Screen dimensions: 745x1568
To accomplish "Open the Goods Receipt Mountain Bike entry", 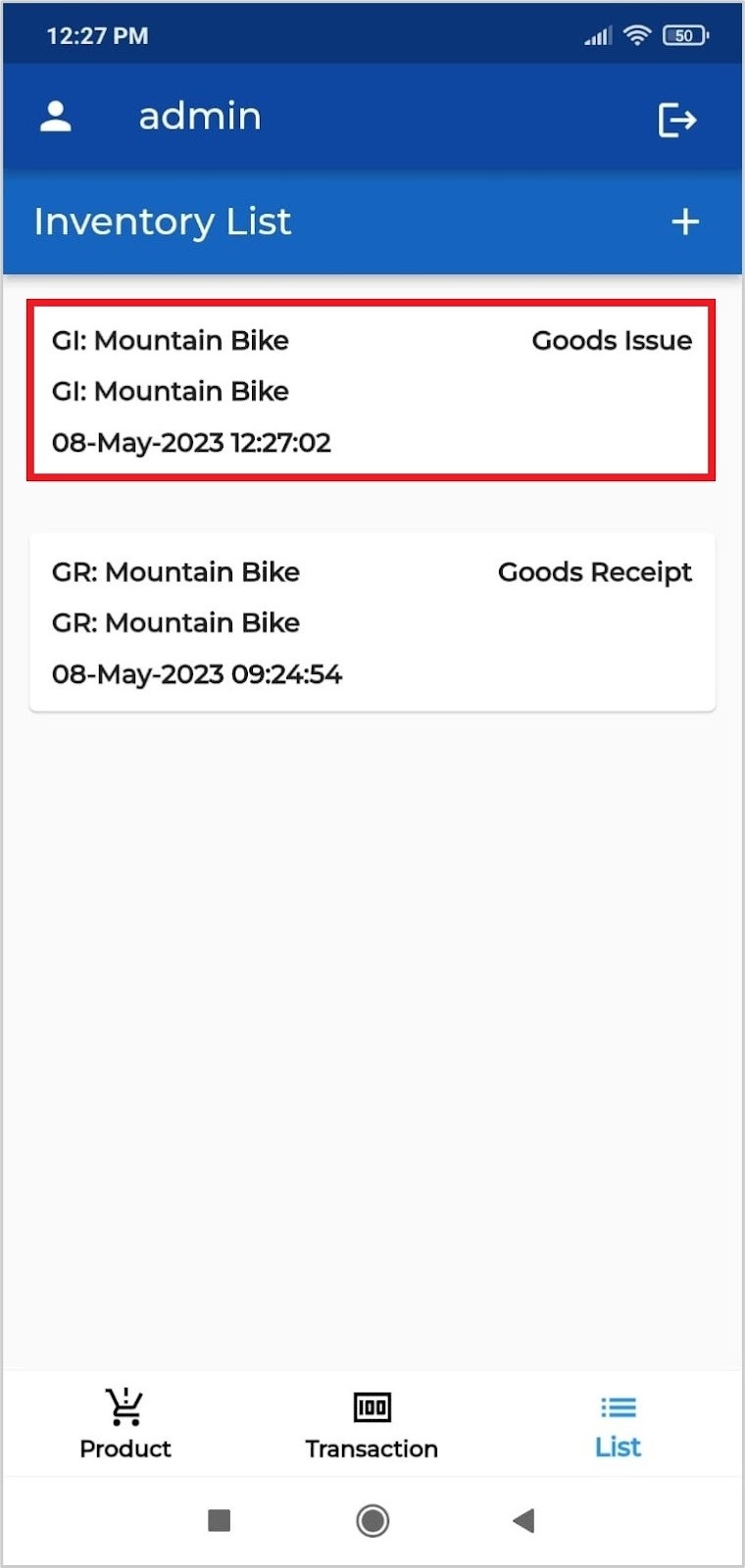I will (371, 622).
